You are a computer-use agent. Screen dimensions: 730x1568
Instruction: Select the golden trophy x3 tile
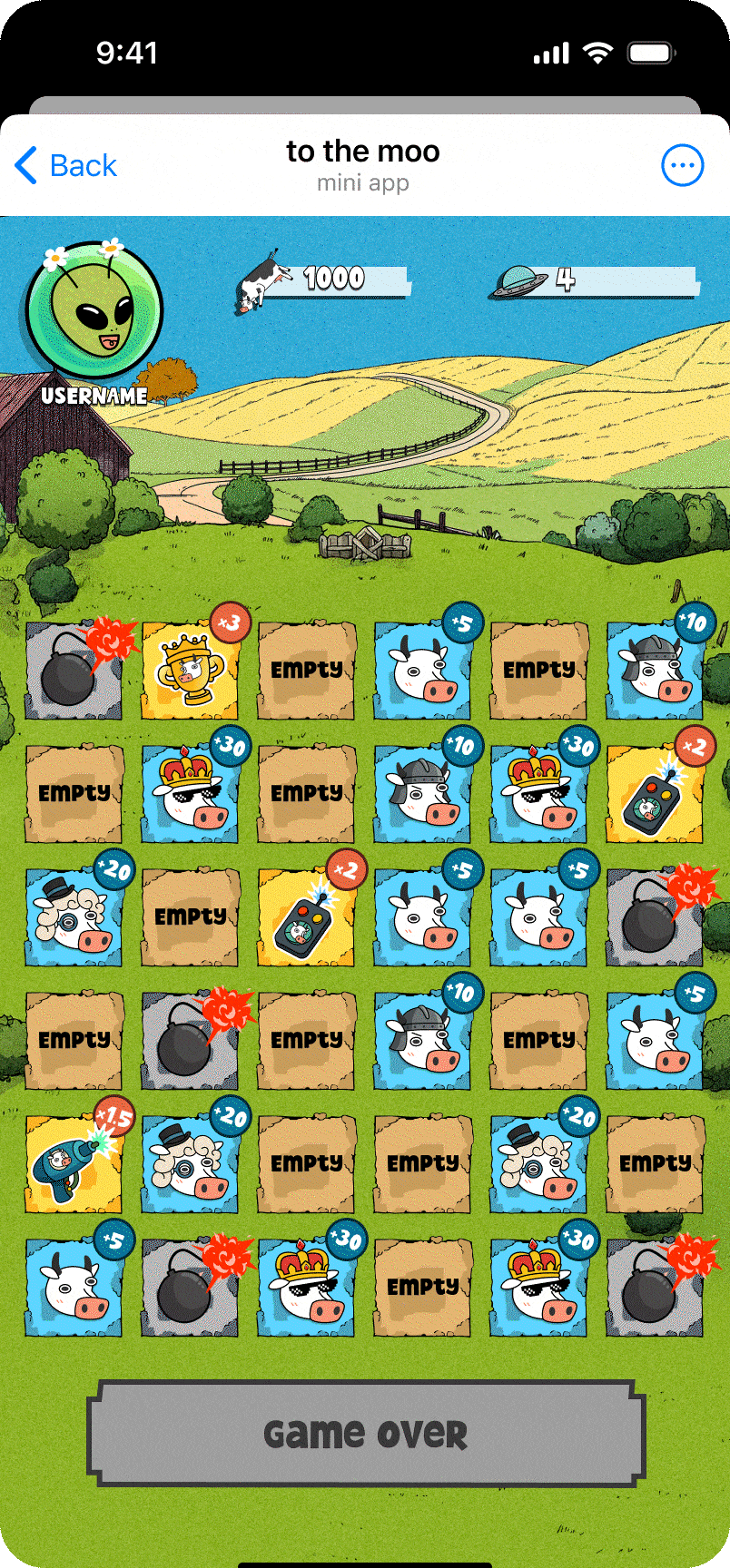190,671
